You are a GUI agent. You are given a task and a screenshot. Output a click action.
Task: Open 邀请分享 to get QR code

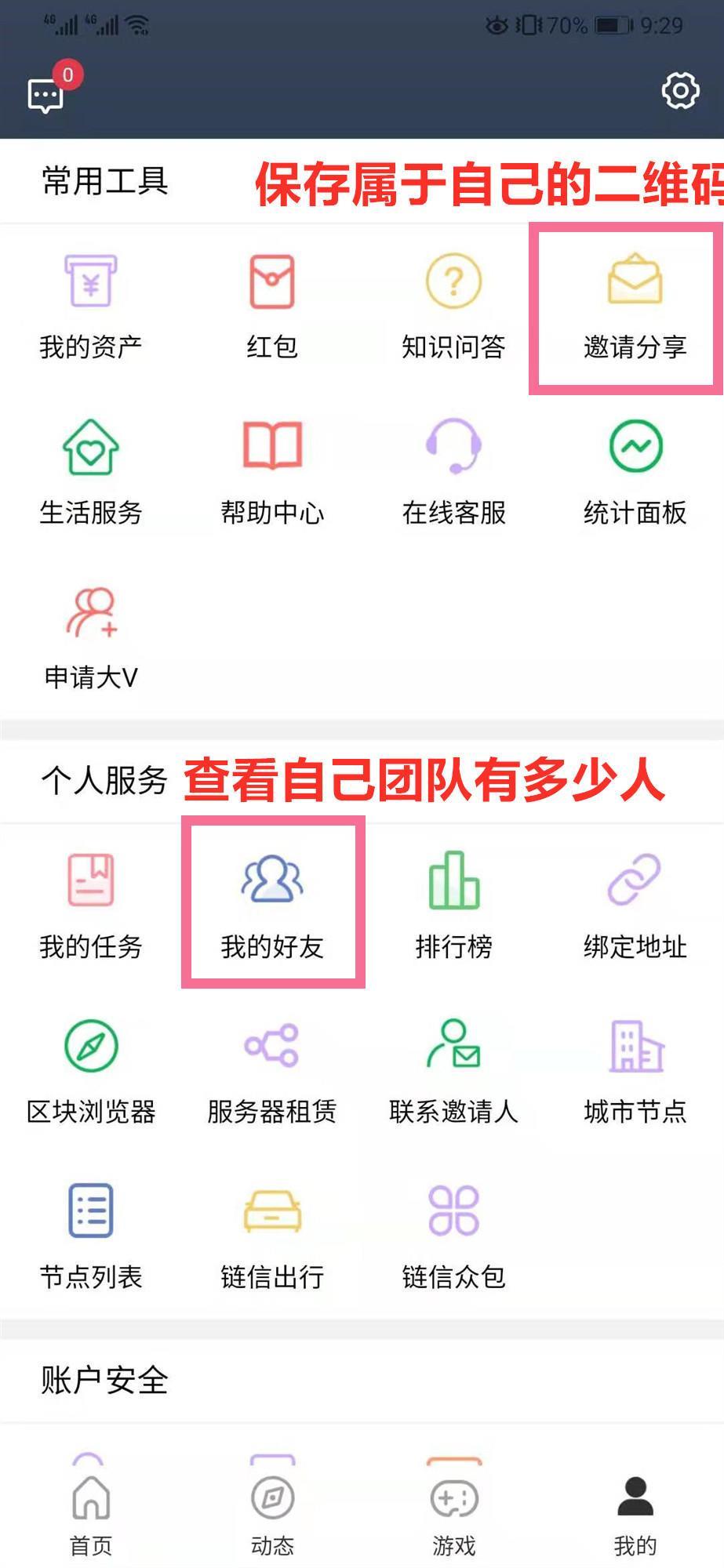pos(635,307)
